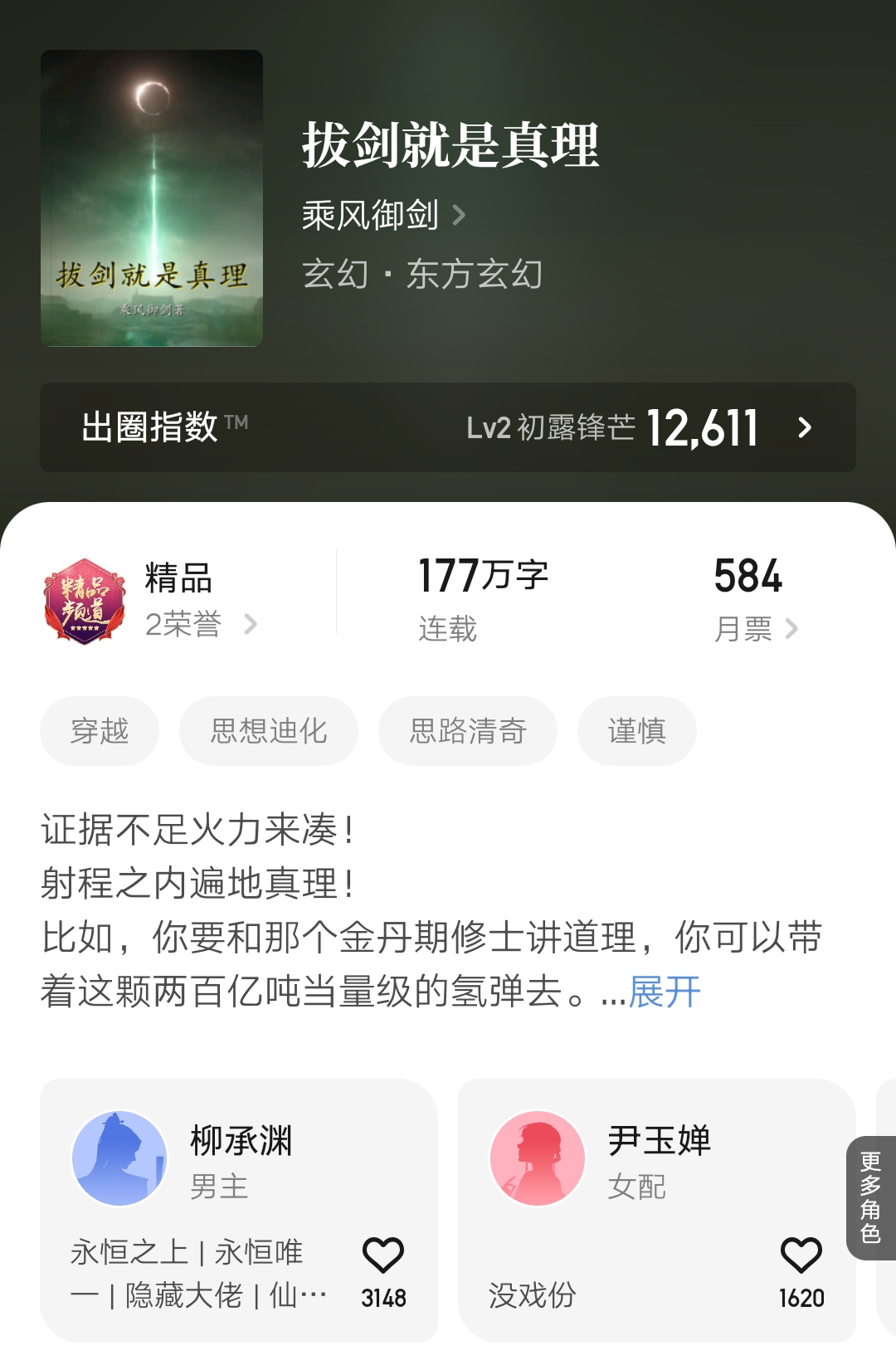Select the 思路清奇 tag

point(467,731)
